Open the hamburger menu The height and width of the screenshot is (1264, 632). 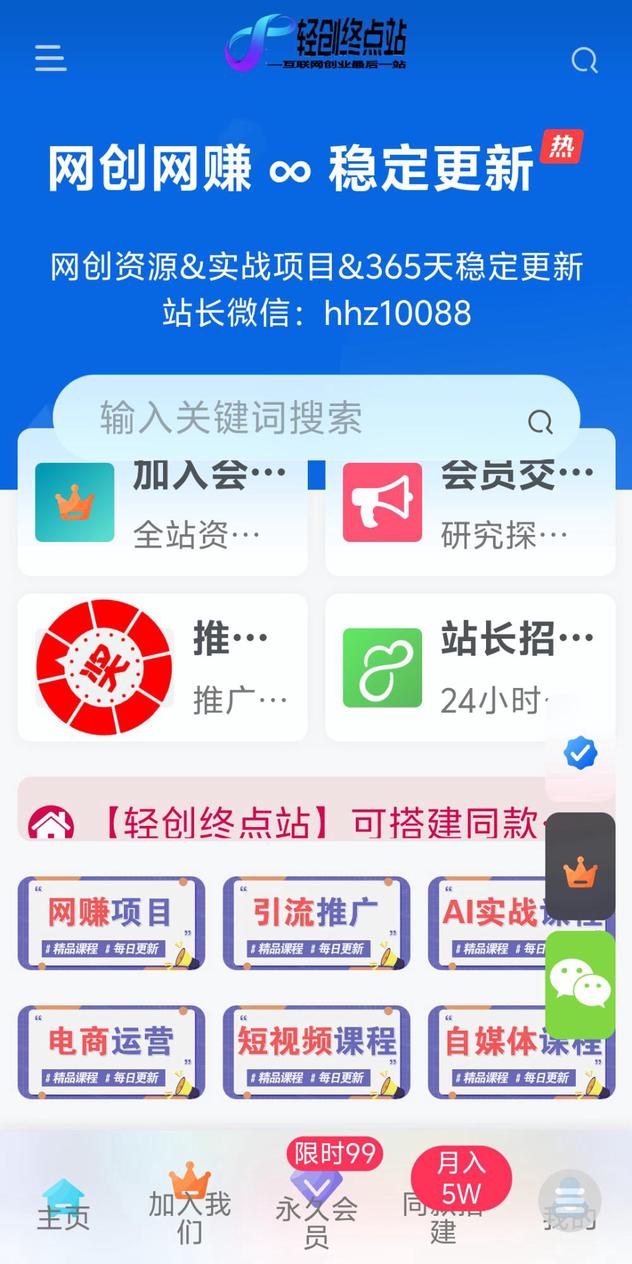[50, 58]
